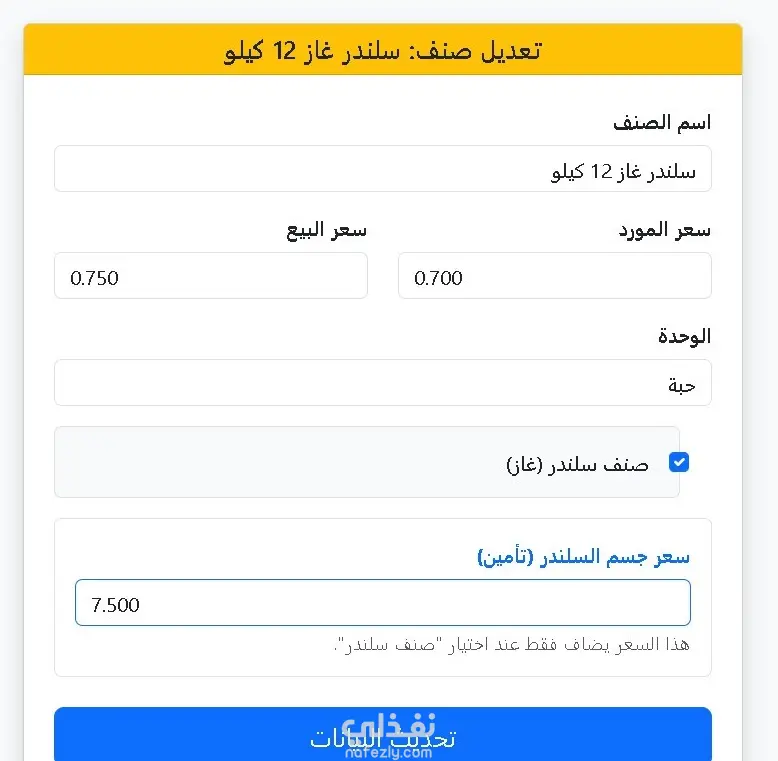Screen dimensions: 778x761
Task: Tap the supplier price field showing 0.700
Action: (555, 276)
